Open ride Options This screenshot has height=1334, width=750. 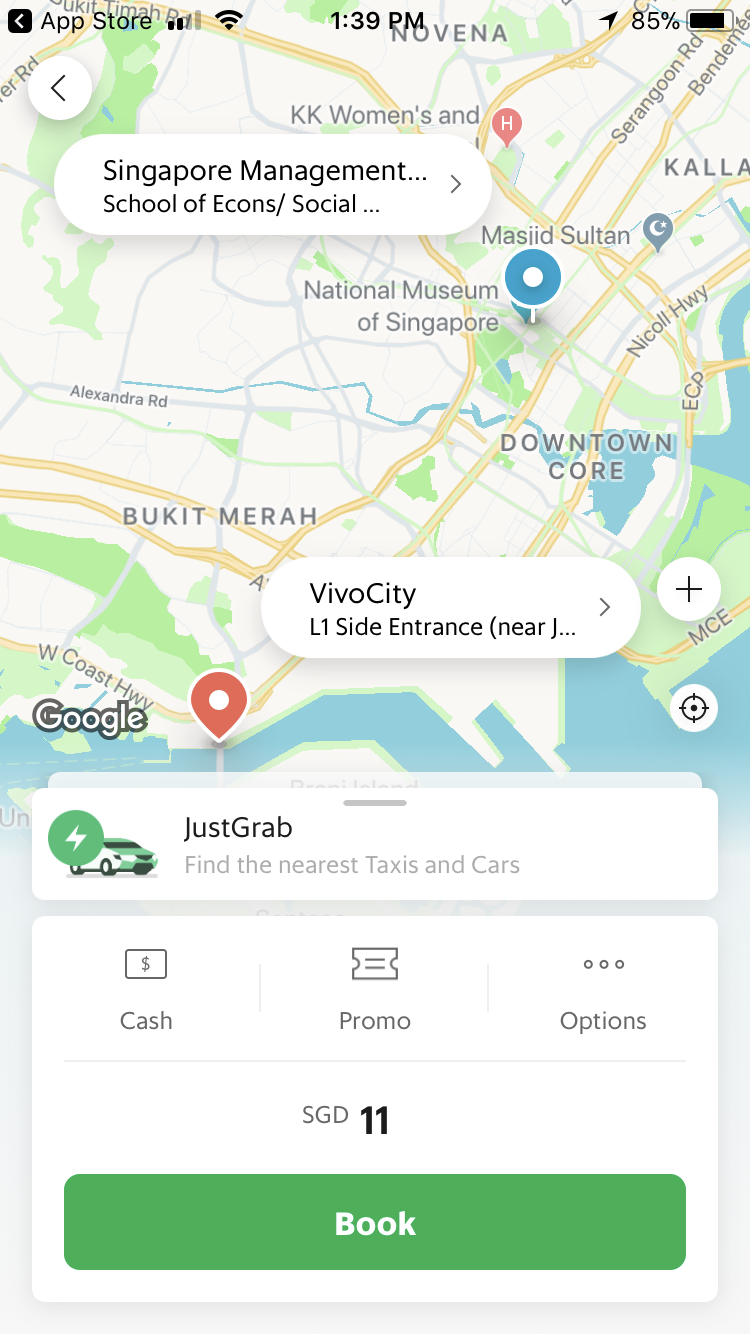(x=603, y=991)
